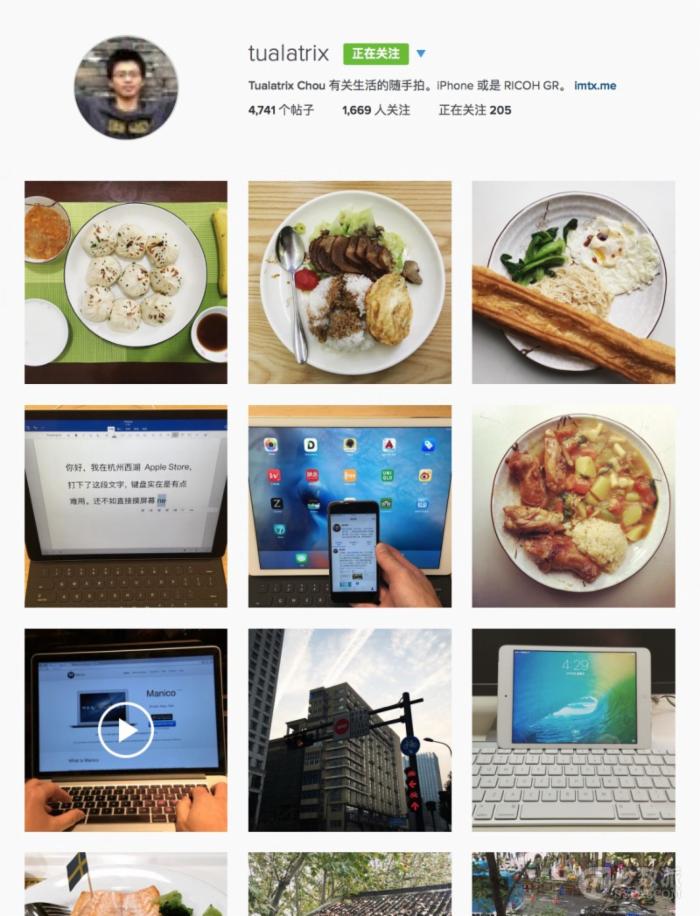
Task: Open the fried dough stick breakfast post
Action: (573, 282)
